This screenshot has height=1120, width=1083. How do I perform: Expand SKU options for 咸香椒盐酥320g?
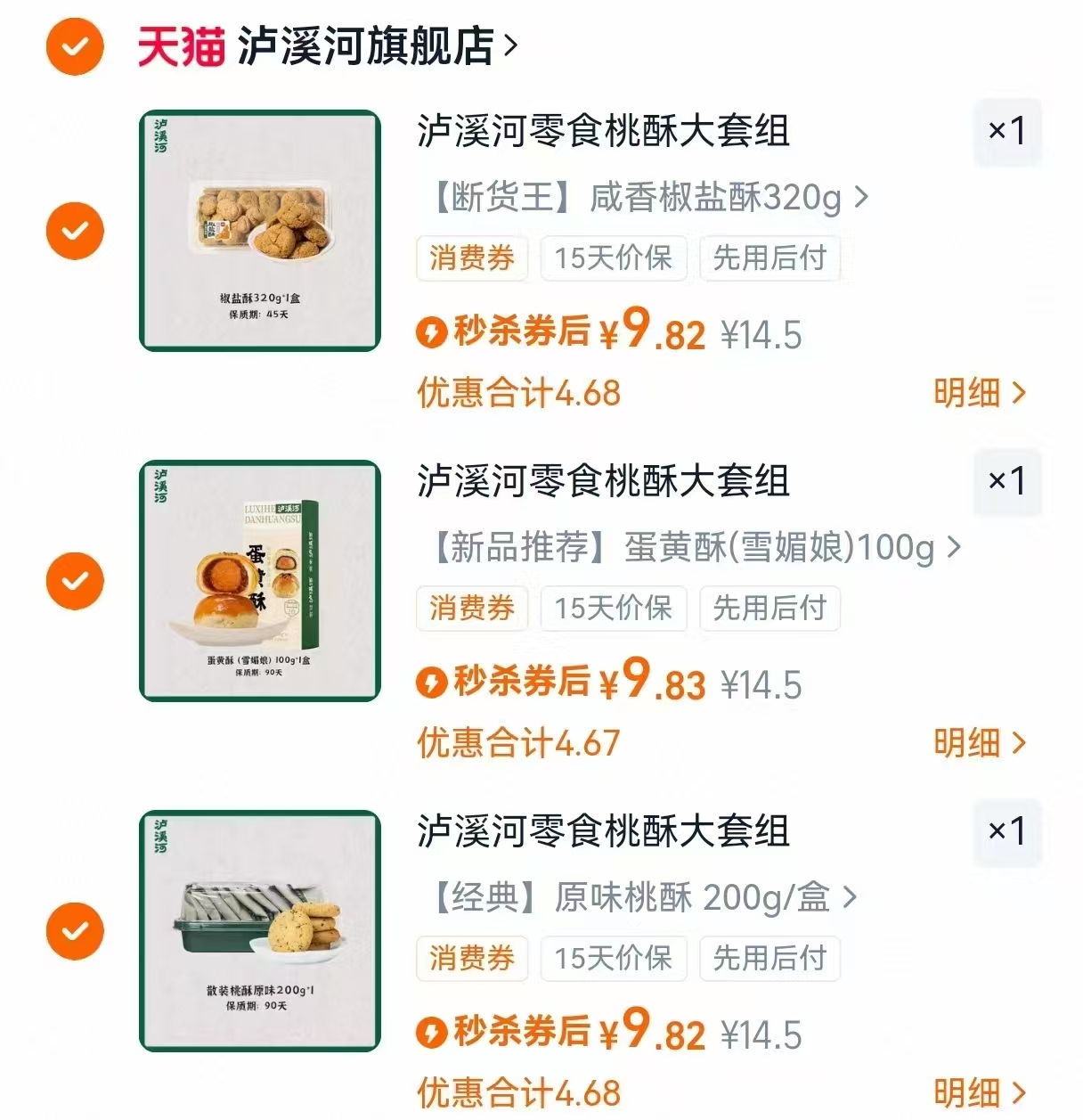[x=860, y=198]
